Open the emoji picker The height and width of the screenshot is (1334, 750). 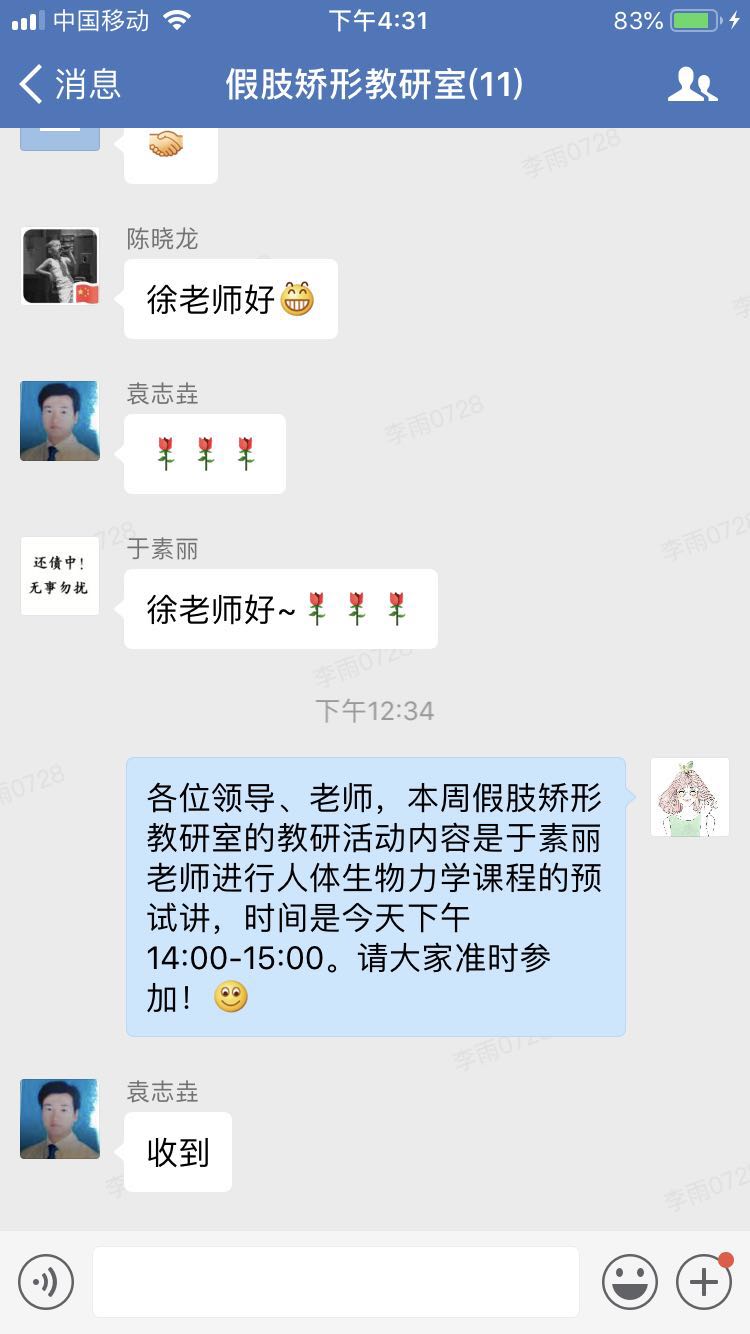coord(630,1281)
